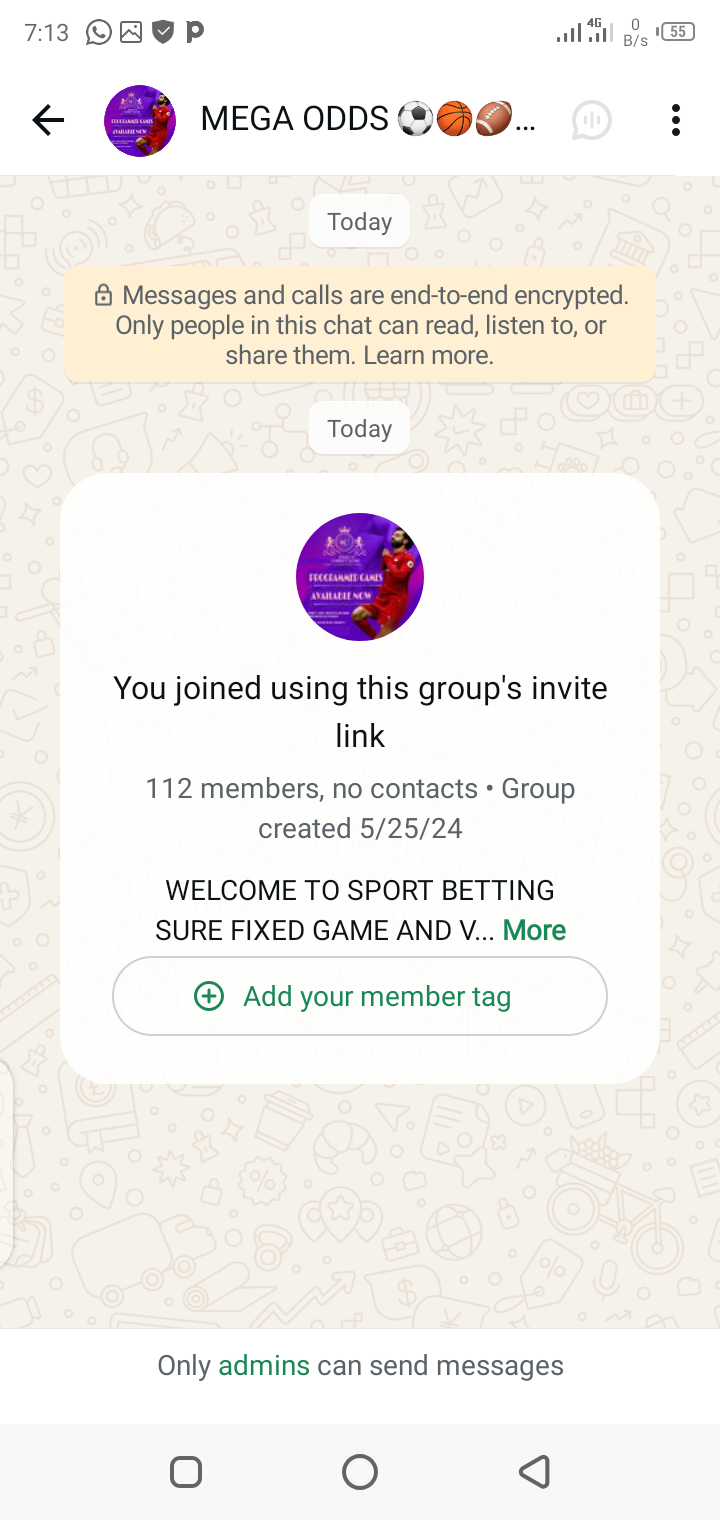Open MEGA ODDS group info from header
The width and height of the screenshot is (720, 1520).
(x=367, y=120)
